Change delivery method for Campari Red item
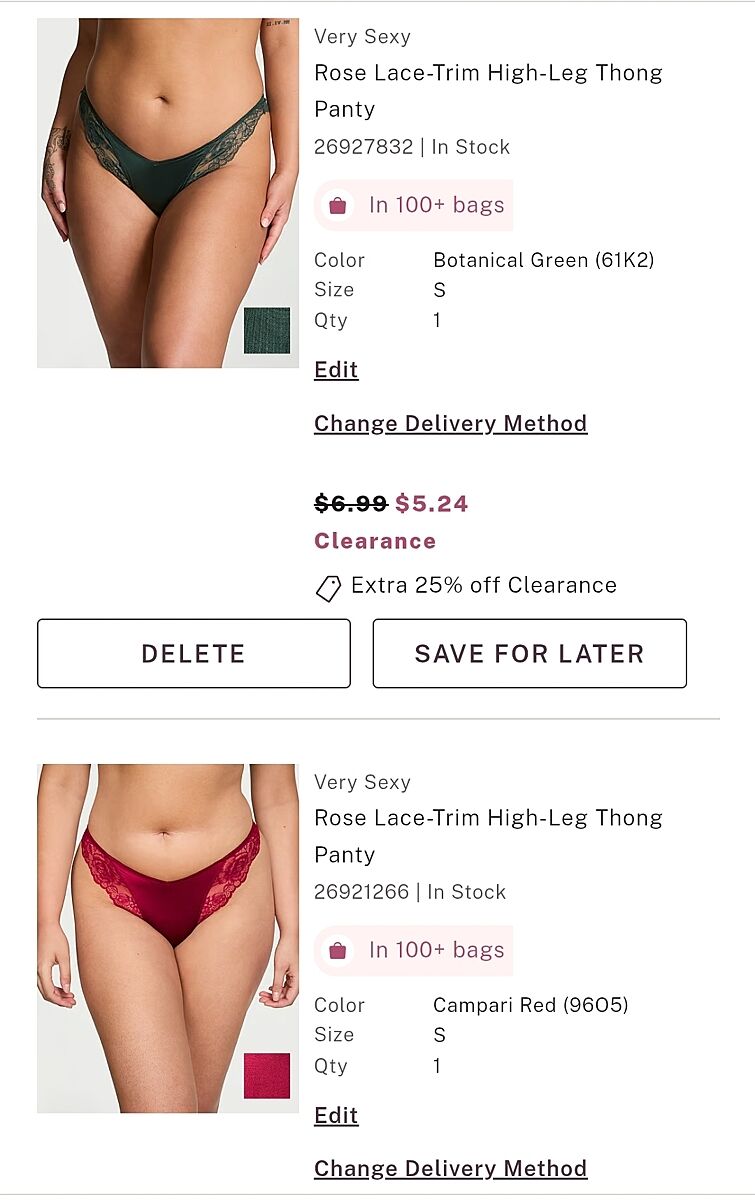This screenshot has width=755, height=1200. [450, 1168]
